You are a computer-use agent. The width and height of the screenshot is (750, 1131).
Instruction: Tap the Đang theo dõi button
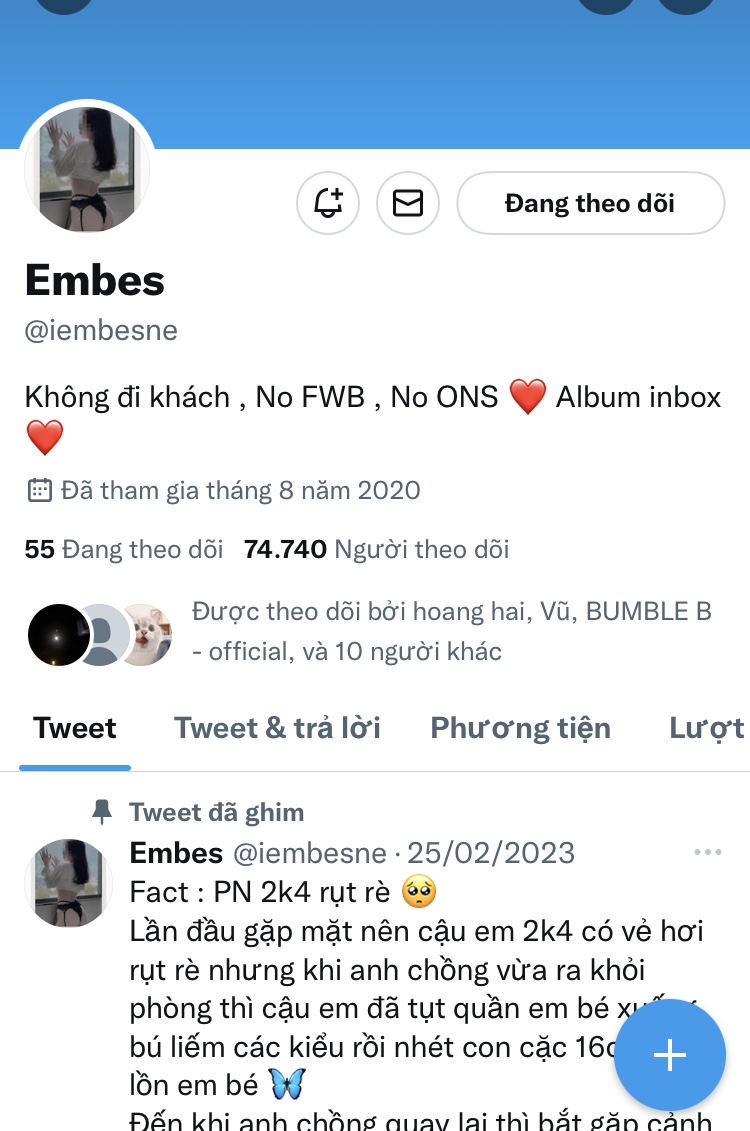590,203
